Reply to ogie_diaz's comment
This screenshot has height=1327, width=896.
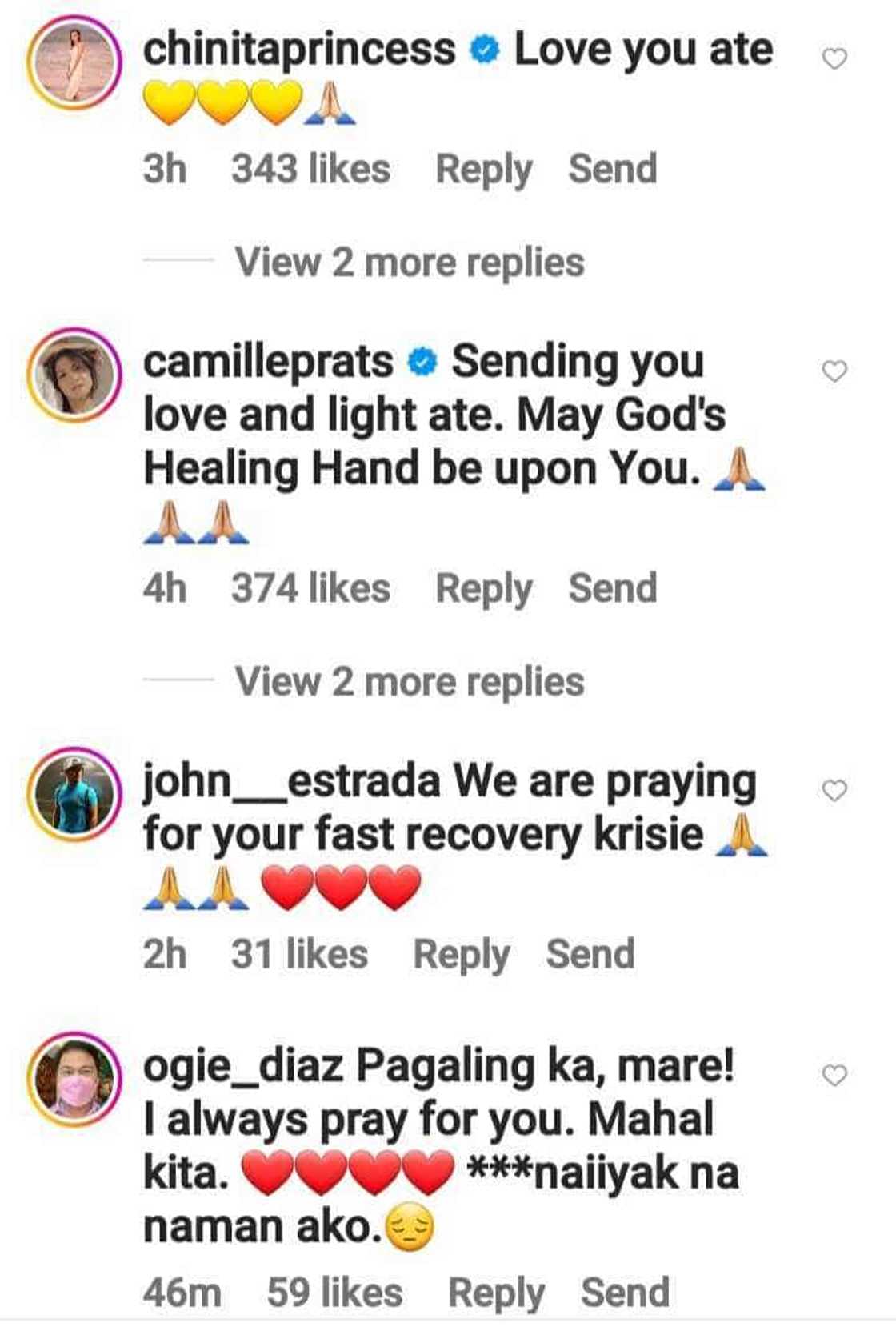tap(496, 1293)
